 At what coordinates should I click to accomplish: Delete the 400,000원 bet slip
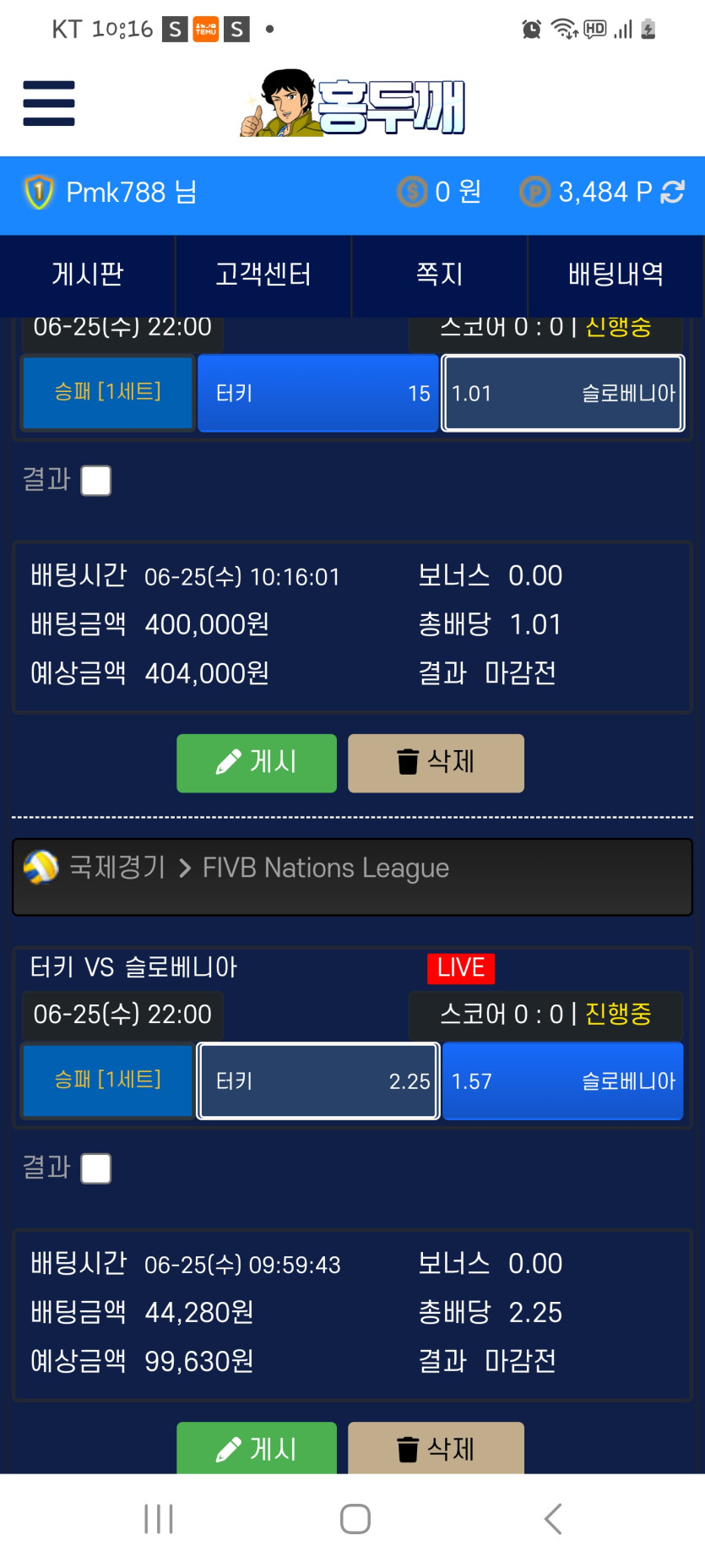[436, 763]
